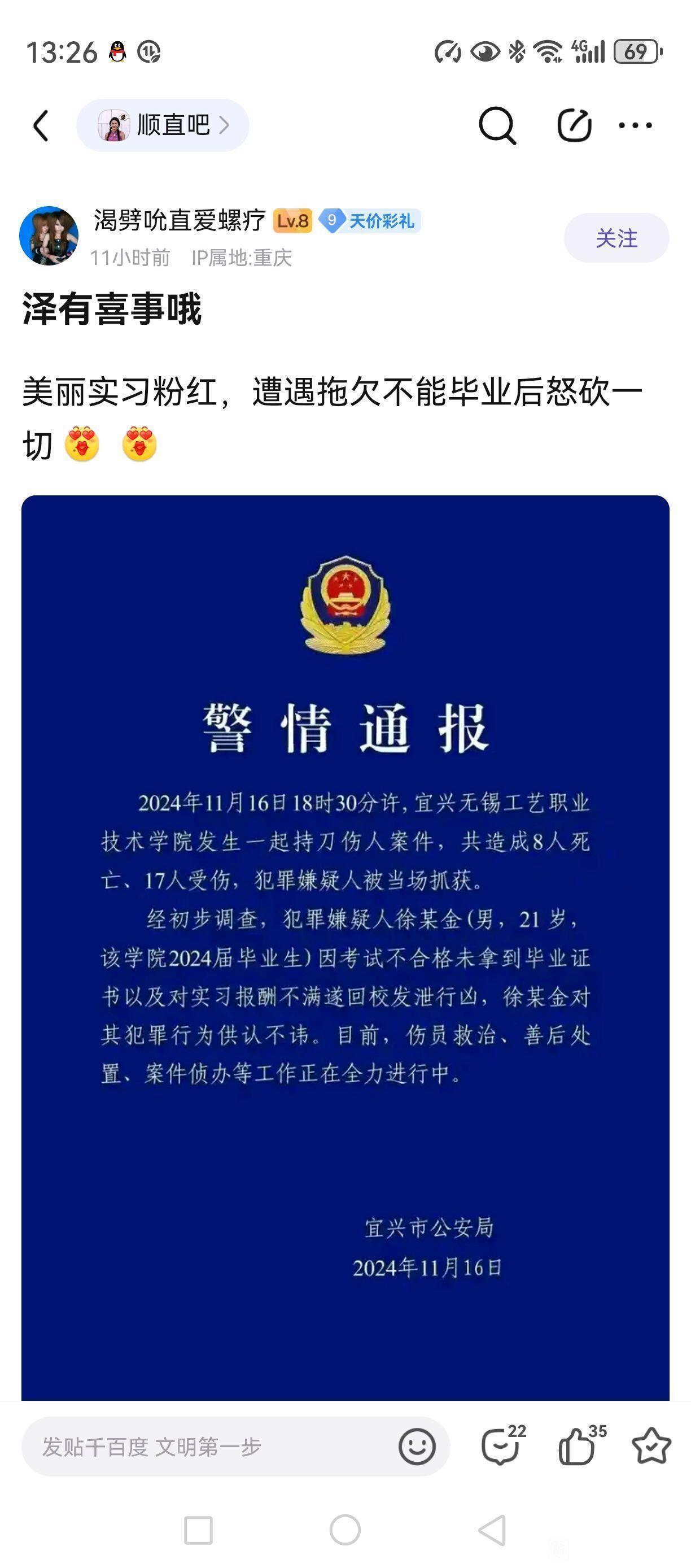The height and width of the screenshot is (1568, 691).
Task: Go back using the top-left arrow
Action: (41, 125)
